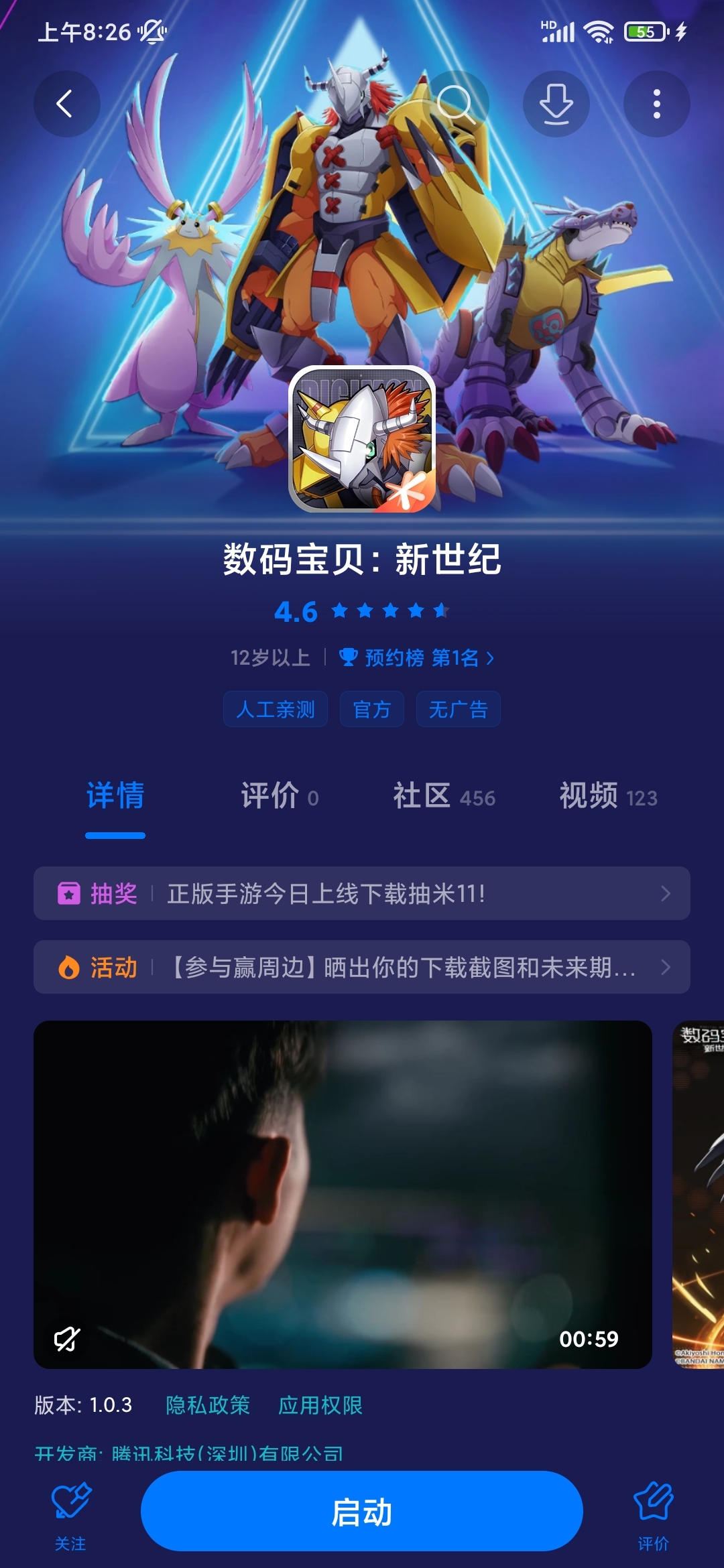Open the 预约榜 第1名 ranking link
Screen dimensions: 724x1568
click(416, 657)
